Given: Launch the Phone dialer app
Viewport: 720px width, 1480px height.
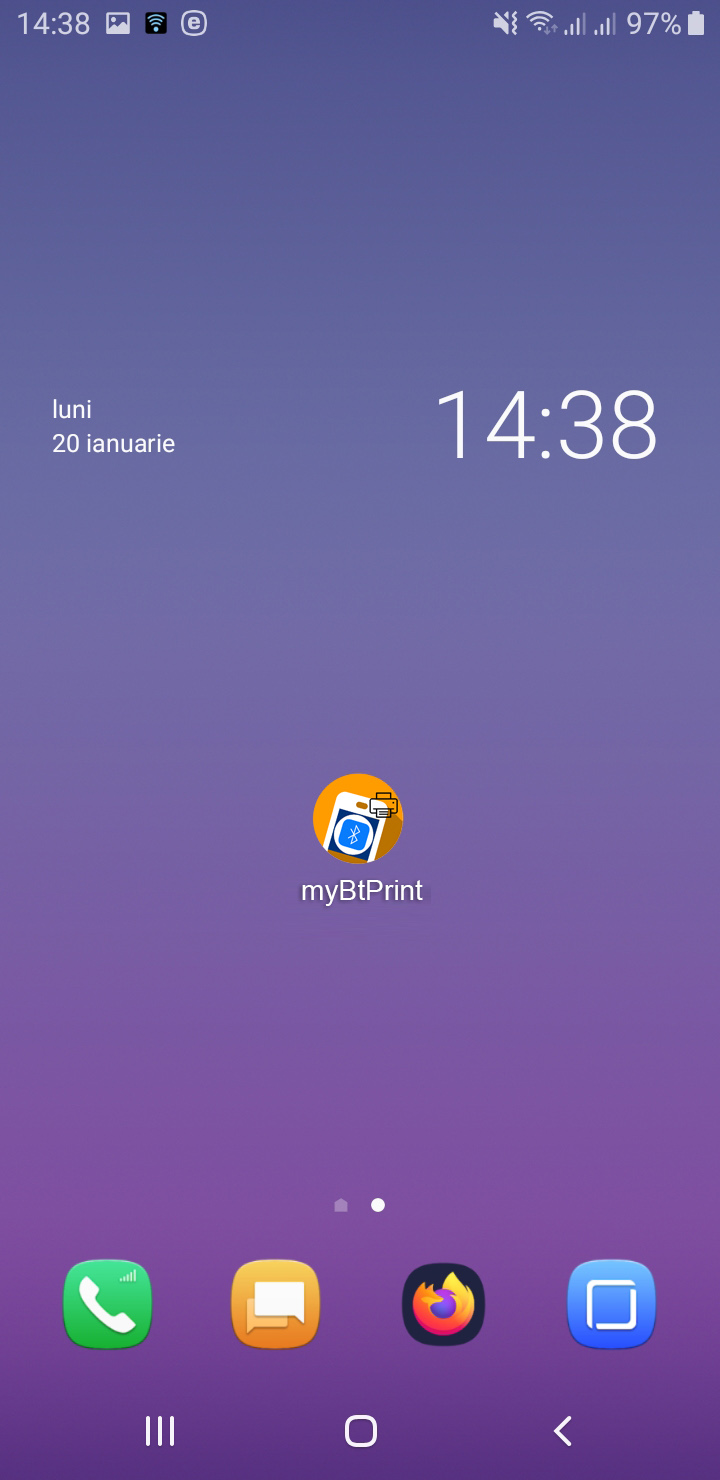Looking at the screenshot, I should (x=108, y=1305).
